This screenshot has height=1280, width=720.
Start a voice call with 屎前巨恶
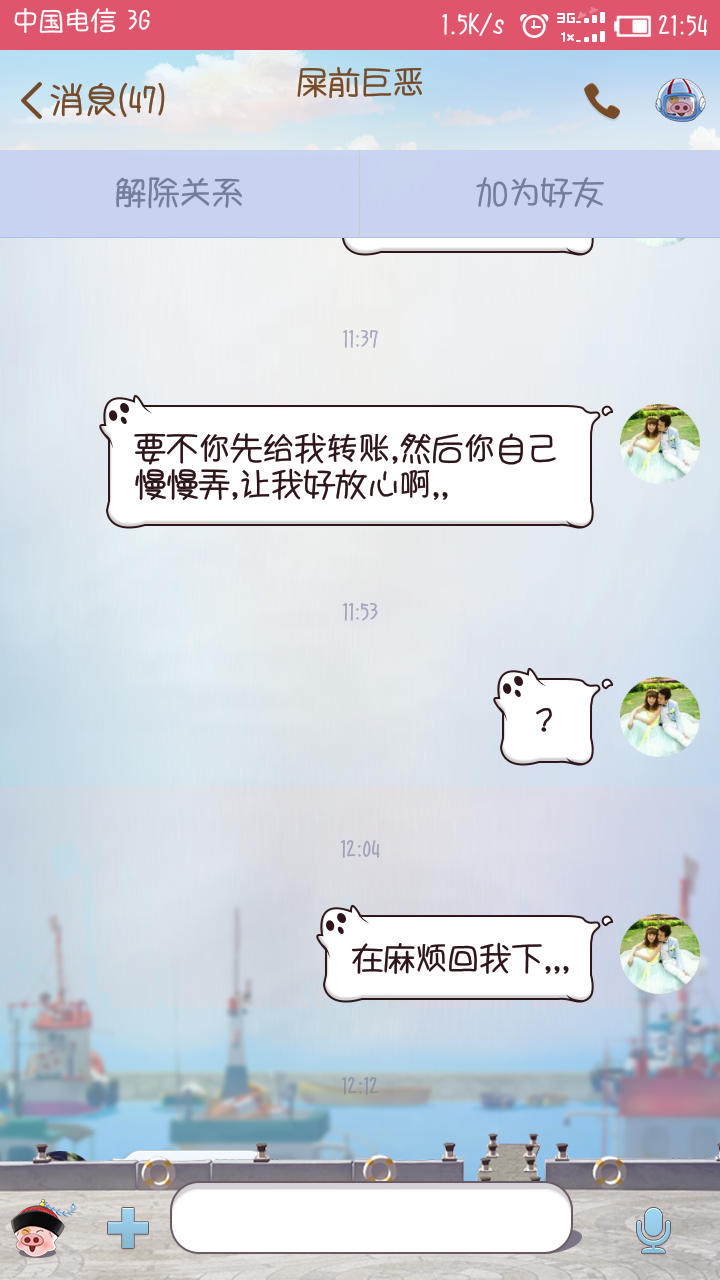(x=602, y=101)
